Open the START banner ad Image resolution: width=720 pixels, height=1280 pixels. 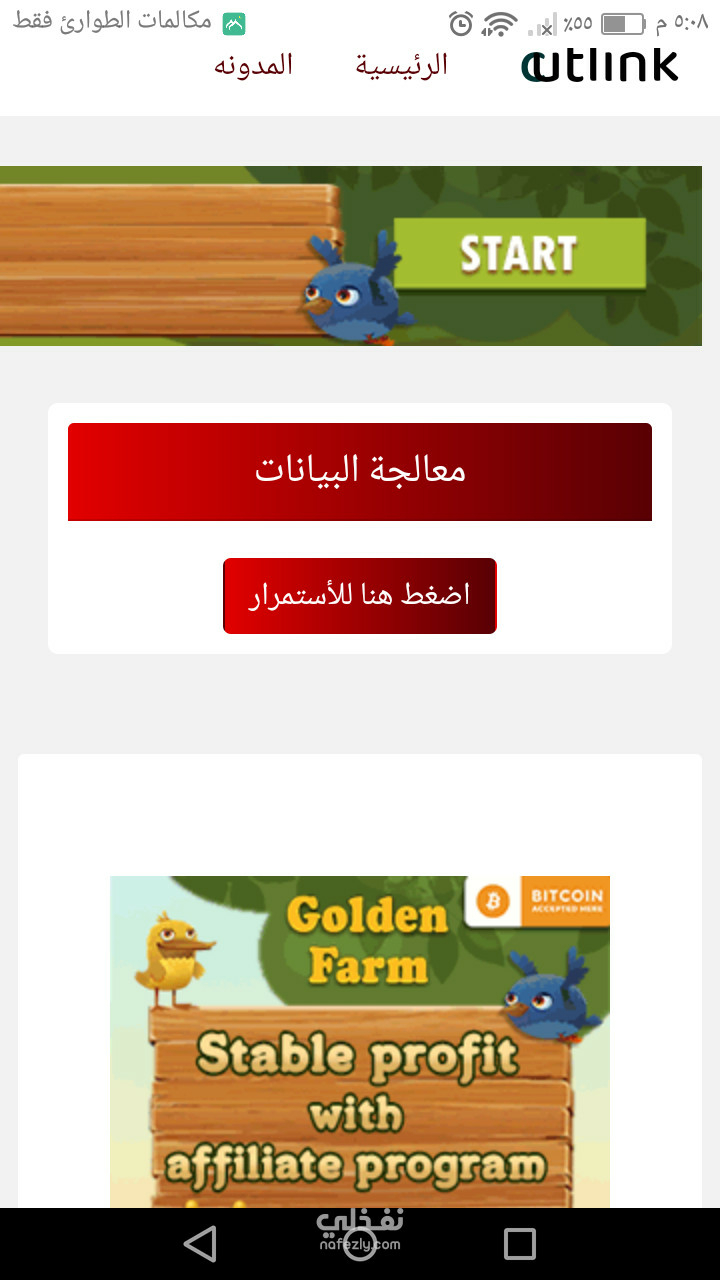tap(350, 256)
